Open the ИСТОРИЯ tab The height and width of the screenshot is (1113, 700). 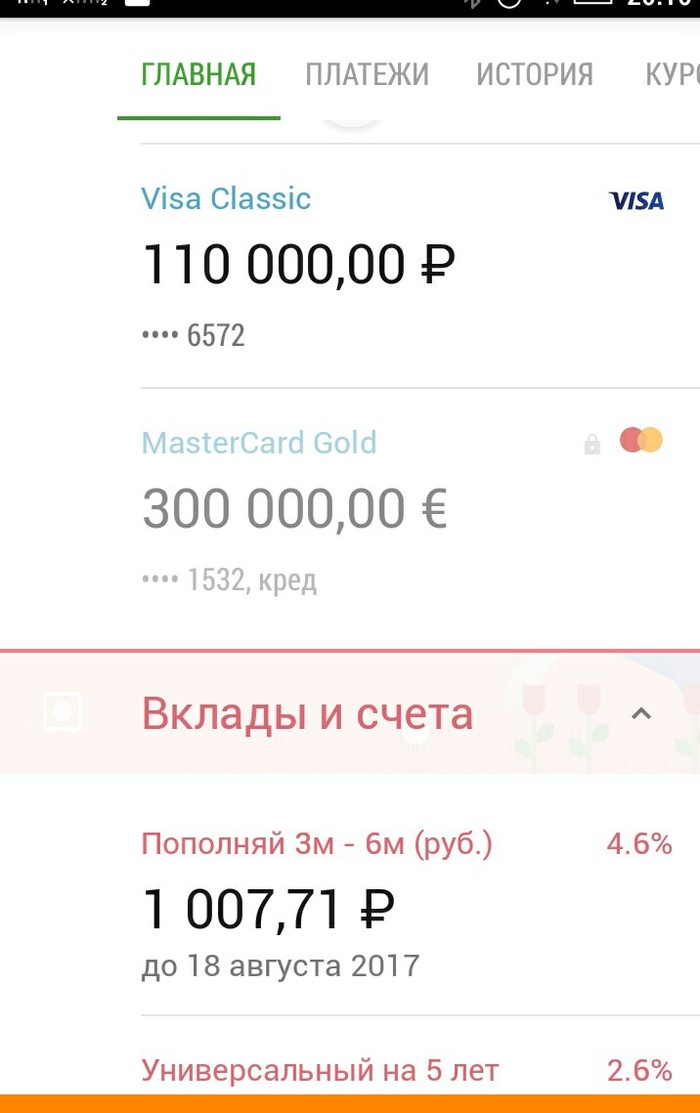[534, 75]
